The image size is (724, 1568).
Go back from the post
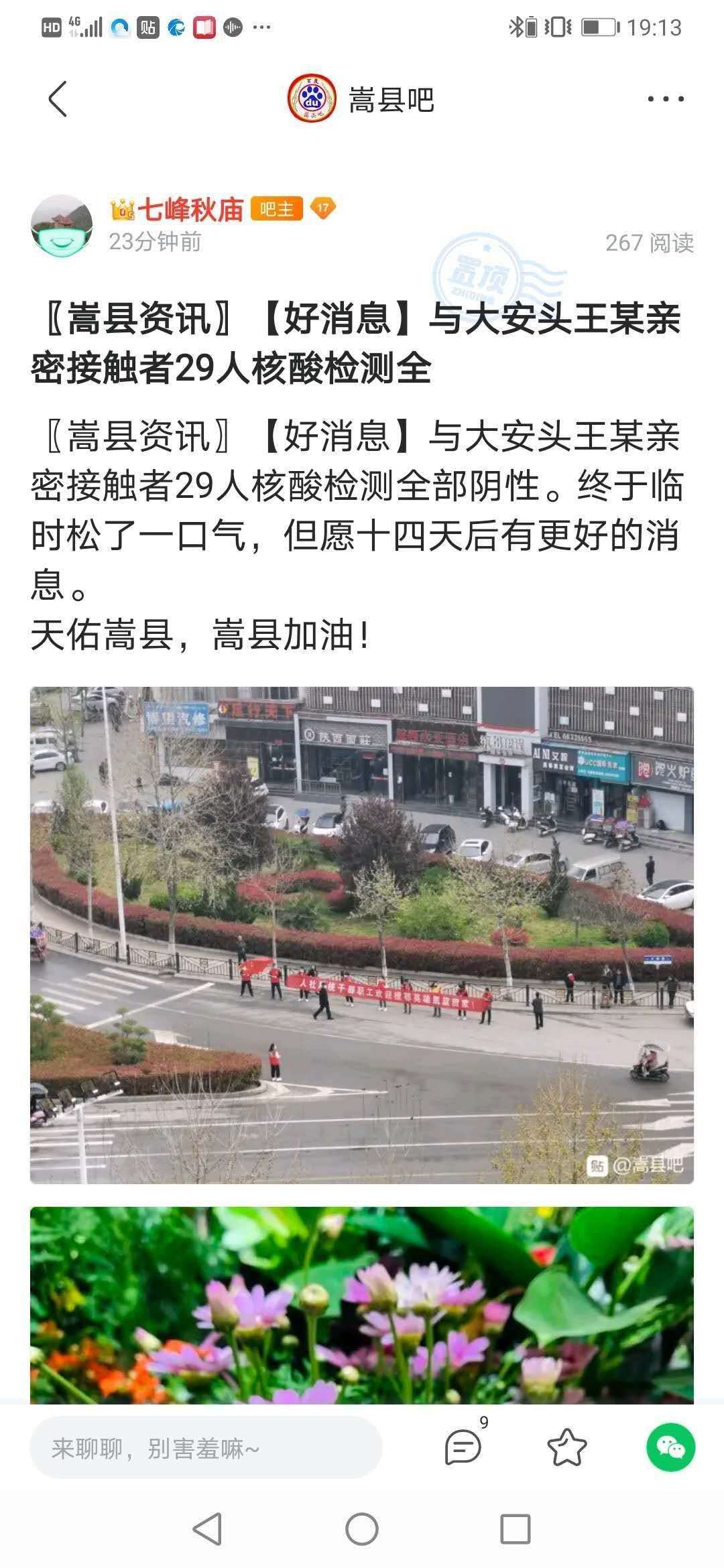pos(58,99)
